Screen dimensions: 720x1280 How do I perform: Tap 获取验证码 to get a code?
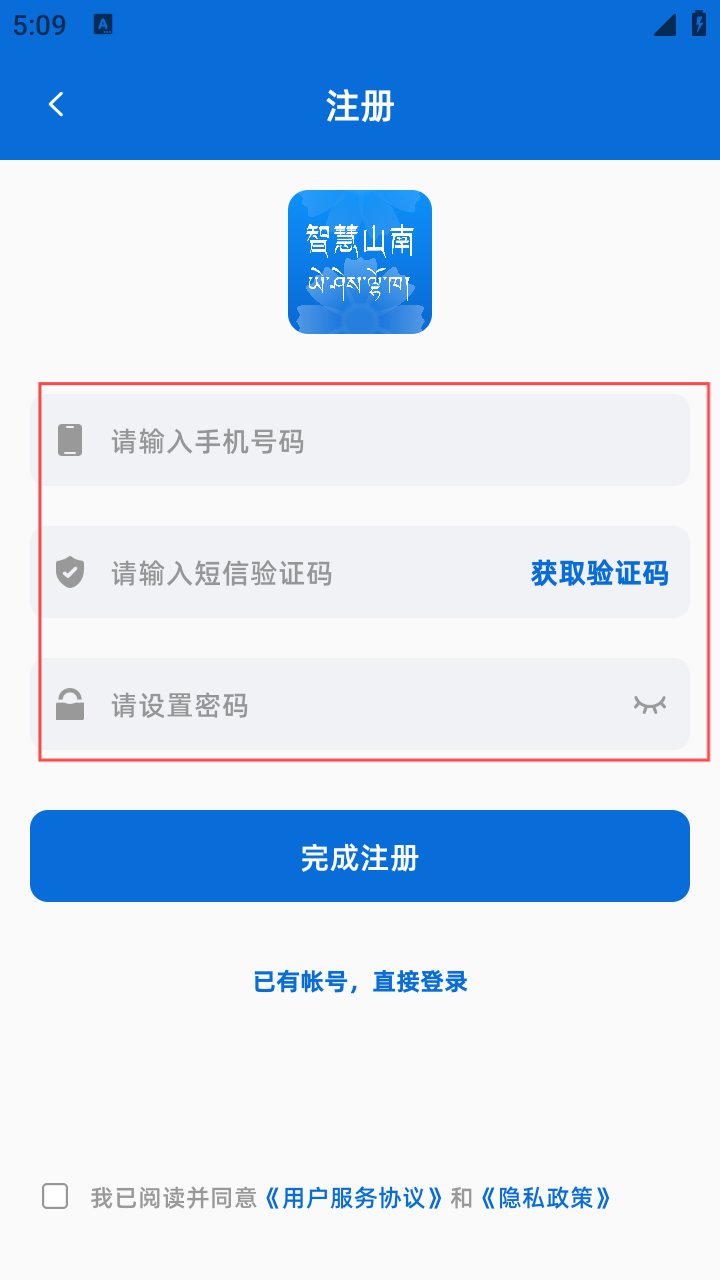coord(599,573)
